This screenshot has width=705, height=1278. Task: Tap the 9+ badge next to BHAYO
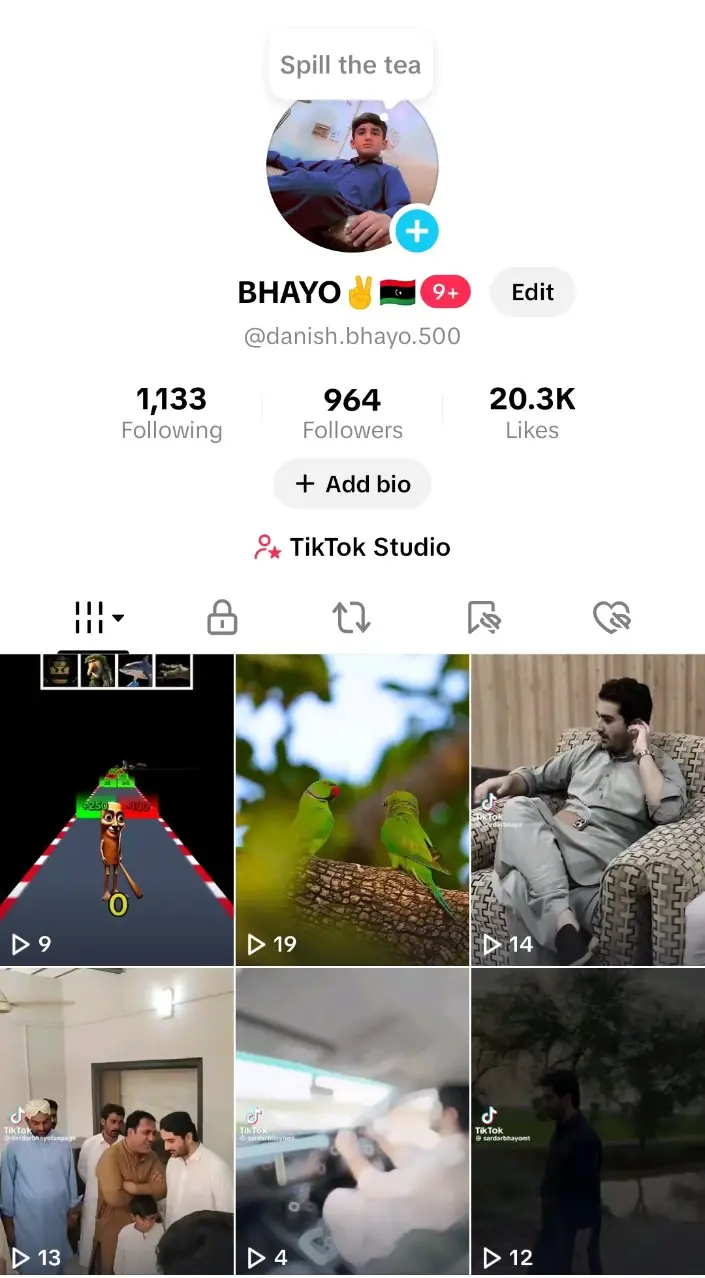pyautogui.click(x=445, y=292)
